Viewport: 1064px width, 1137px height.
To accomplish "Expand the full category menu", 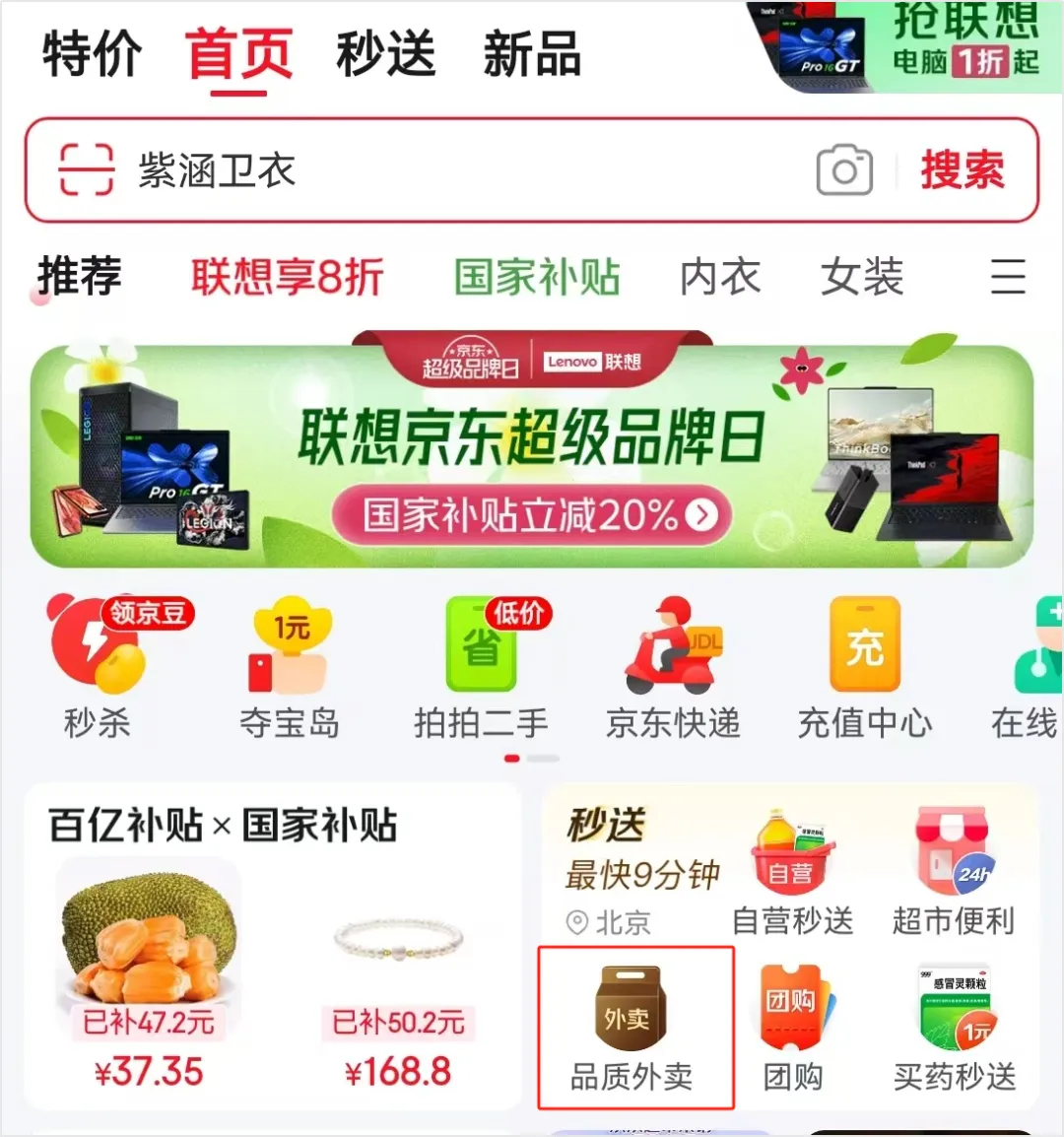I will tap(1008, 277).
